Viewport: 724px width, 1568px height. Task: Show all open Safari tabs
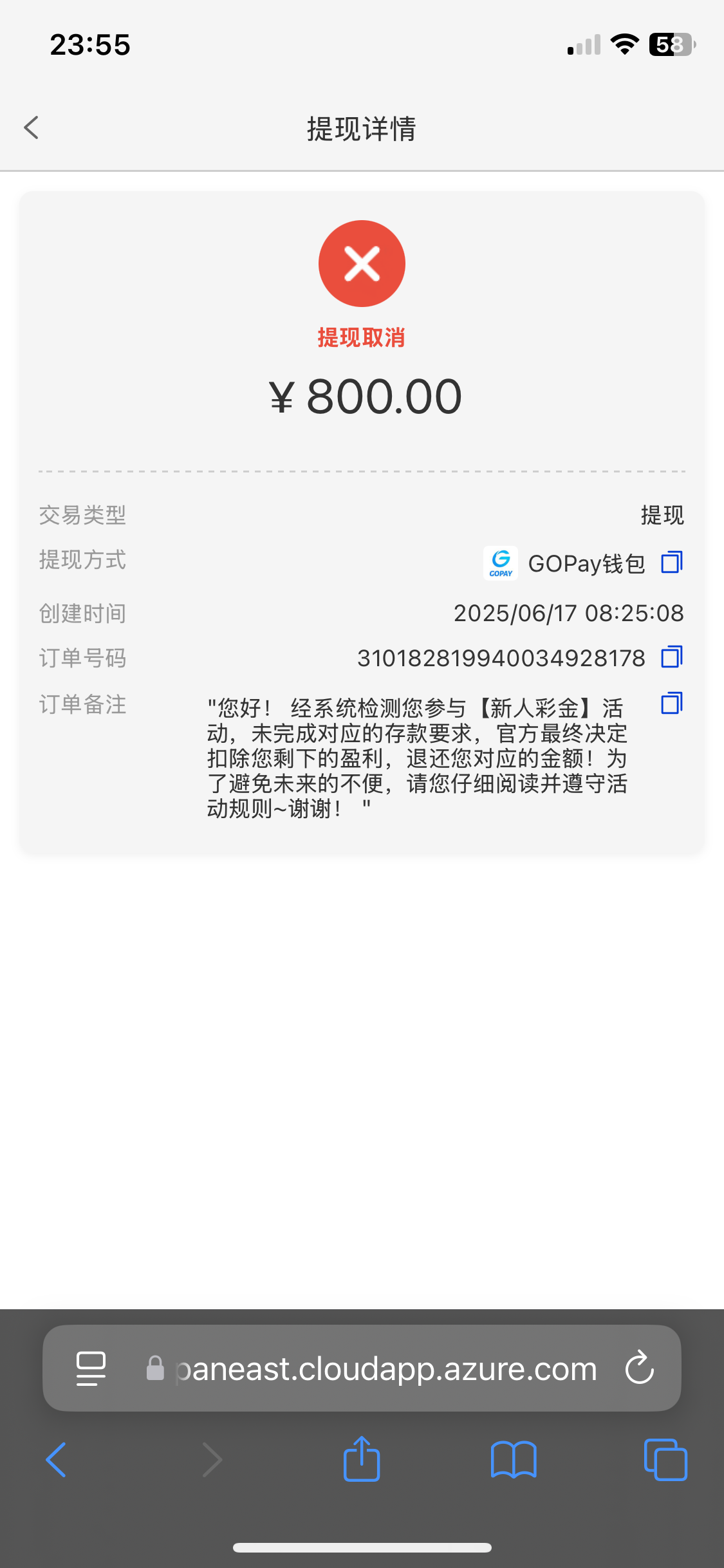click(665, 1459)
